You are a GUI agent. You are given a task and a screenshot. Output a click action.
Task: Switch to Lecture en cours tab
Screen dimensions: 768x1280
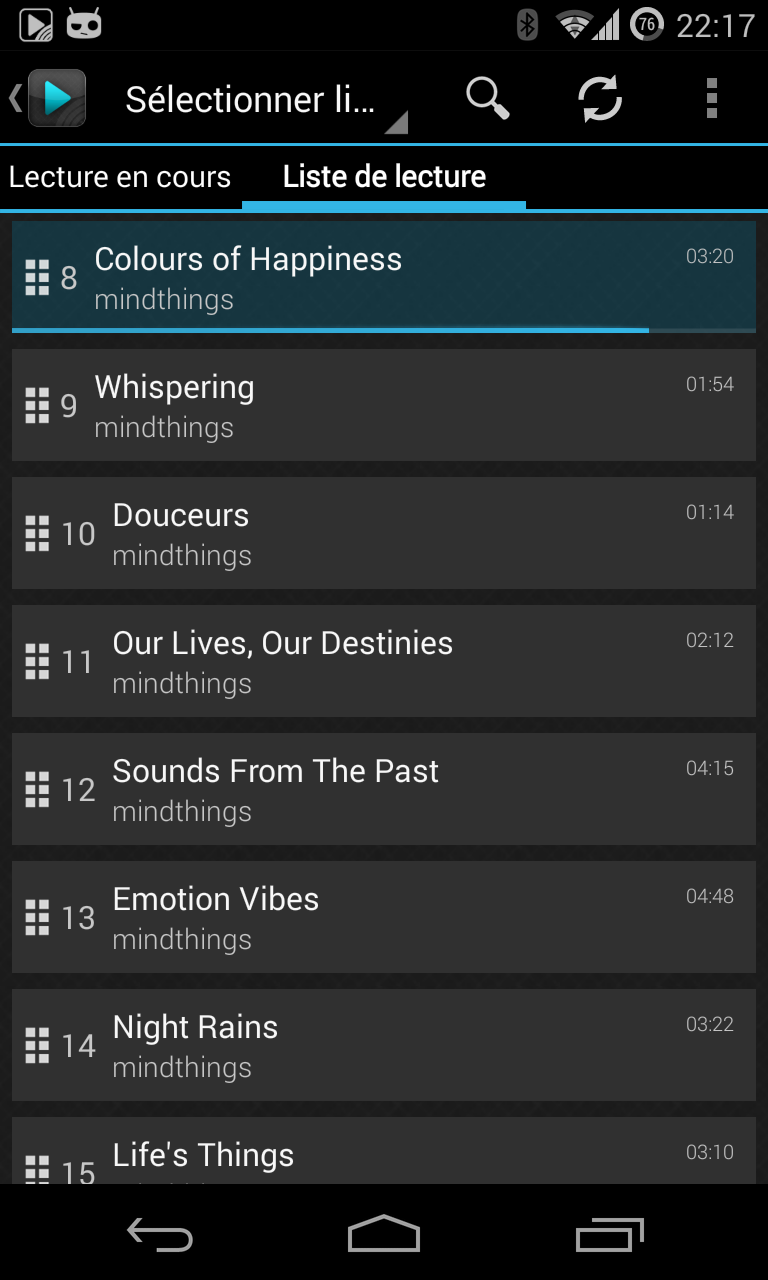click(x=120, y=177)
